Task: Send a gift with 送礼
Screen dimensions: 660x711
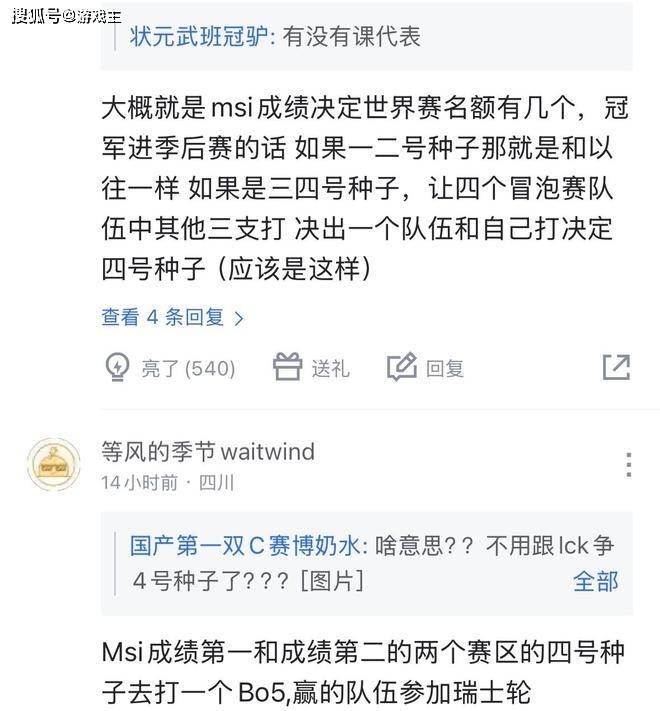Action: (x=311, y=368)
